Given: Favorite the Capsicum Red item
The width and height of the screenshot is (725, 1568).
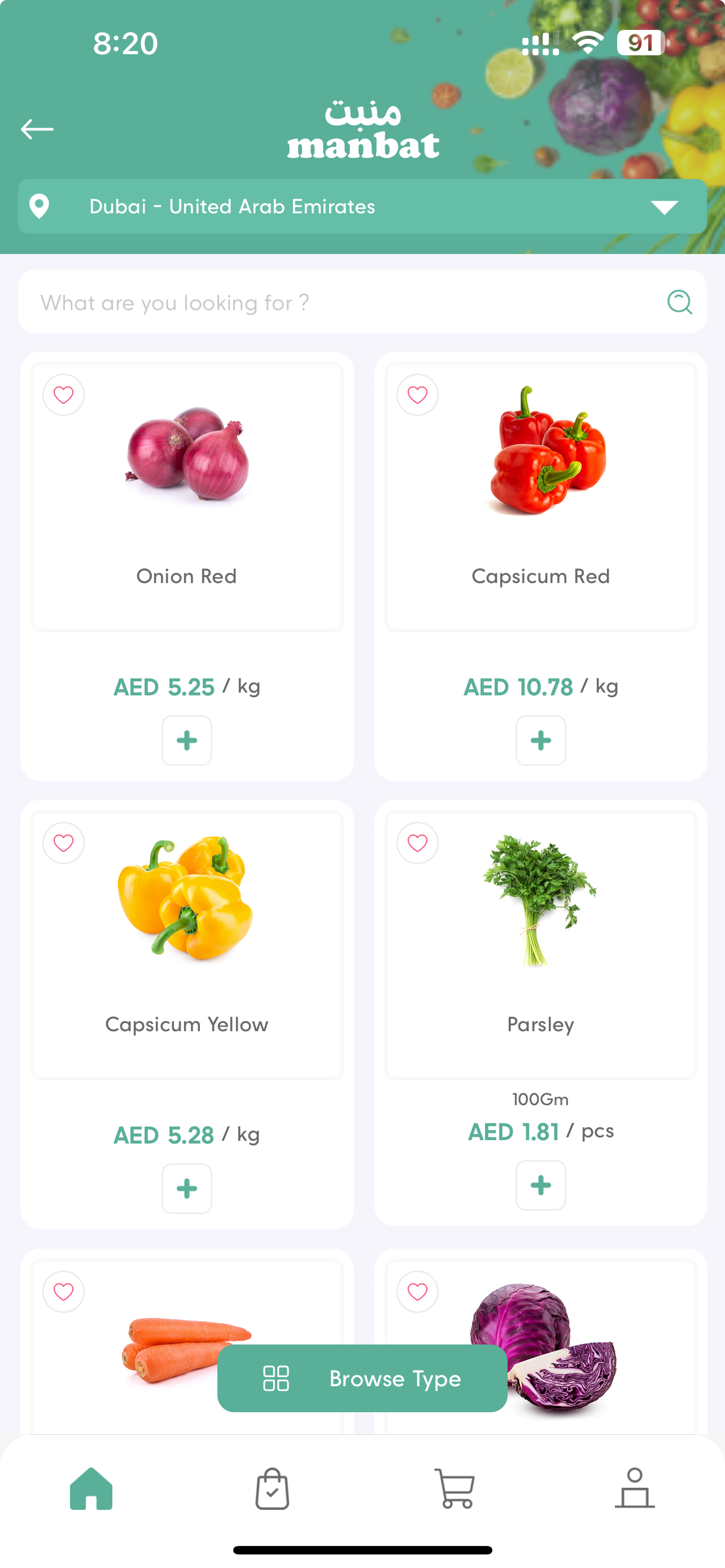Looking at the screenshot, I should click(418, 395).
